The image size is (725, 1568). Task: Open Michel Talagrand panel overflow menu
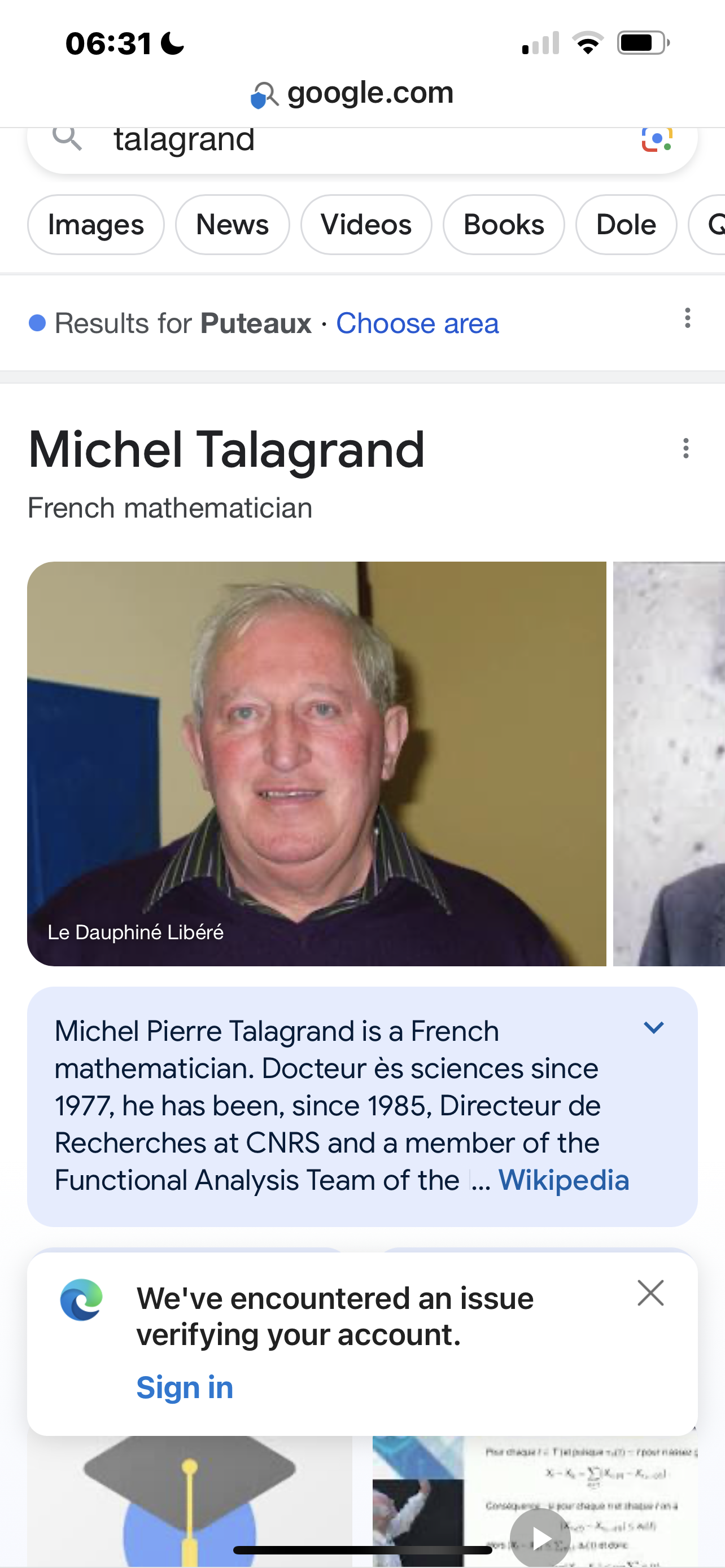(685, 449)
